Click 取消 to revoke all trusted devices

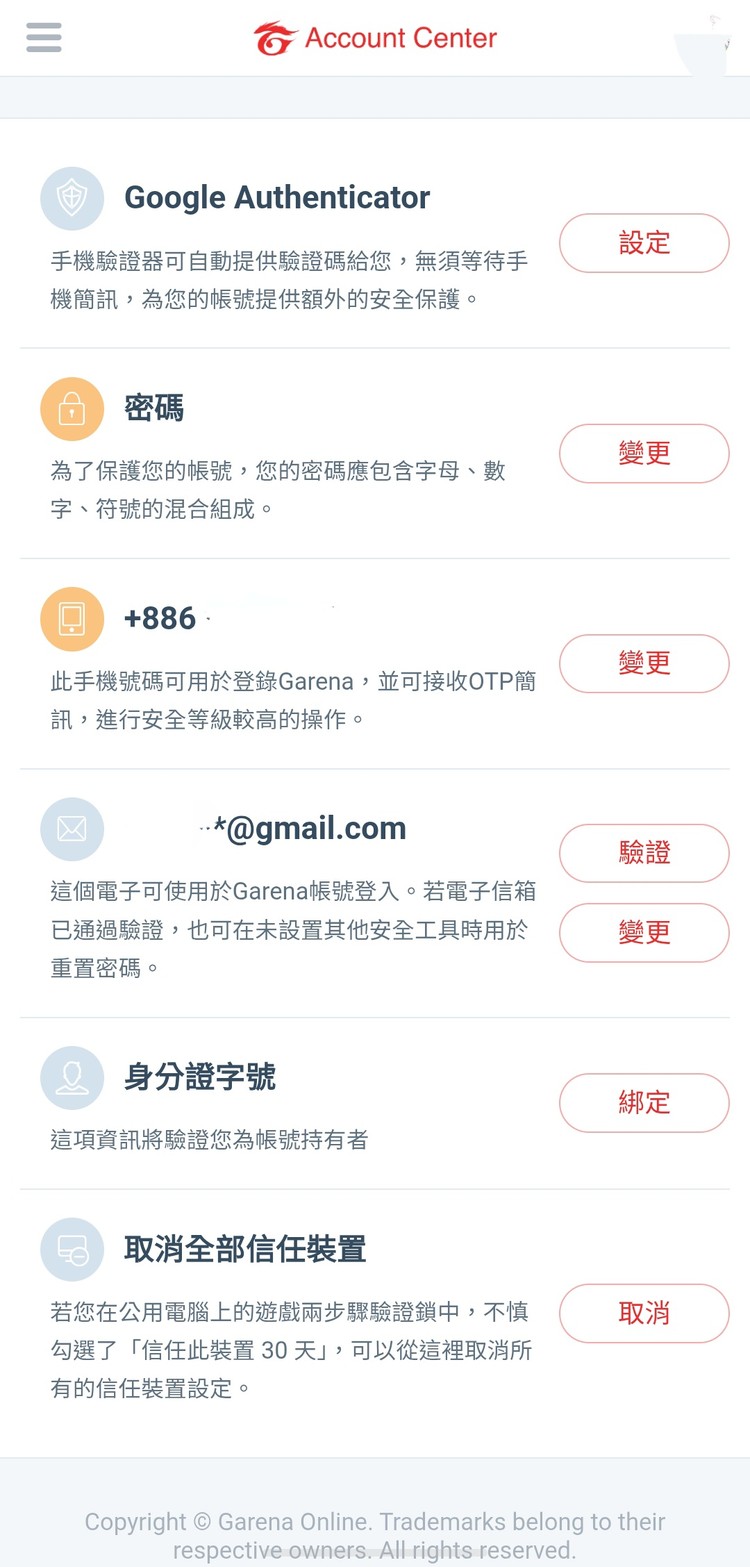pos(644,1313)
